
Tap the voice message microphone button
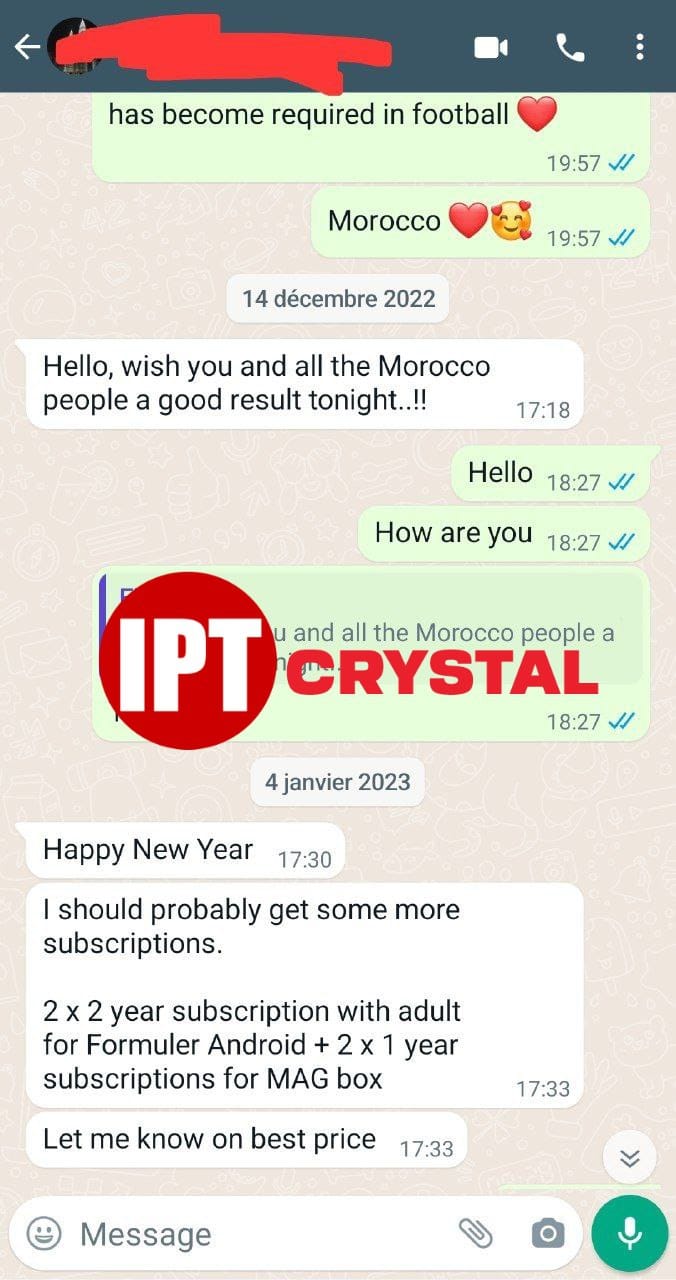click(x=629, y=1233)
